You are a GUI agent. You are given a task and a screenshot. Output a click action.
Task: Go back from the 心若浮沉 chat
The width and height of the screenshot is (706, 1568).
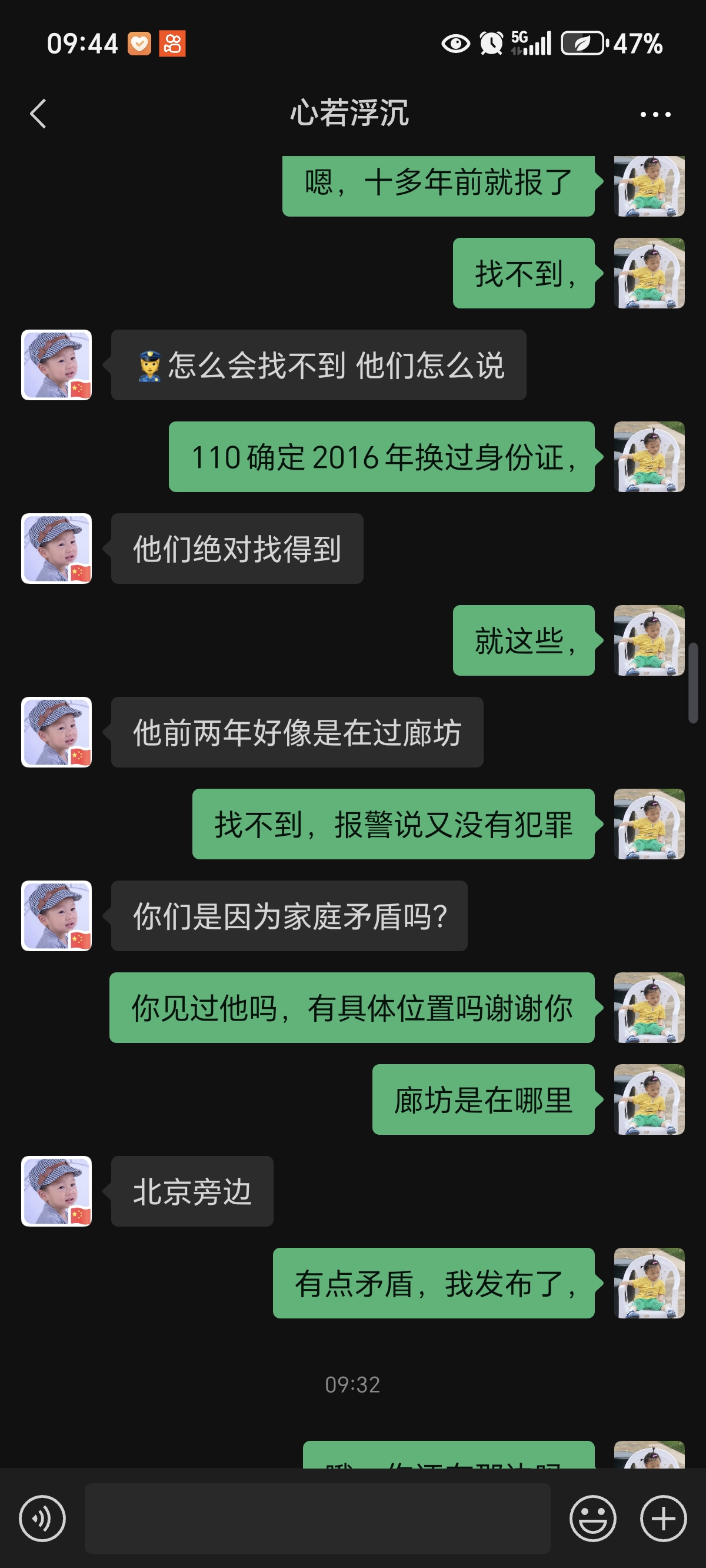click(x=38, y=114)
